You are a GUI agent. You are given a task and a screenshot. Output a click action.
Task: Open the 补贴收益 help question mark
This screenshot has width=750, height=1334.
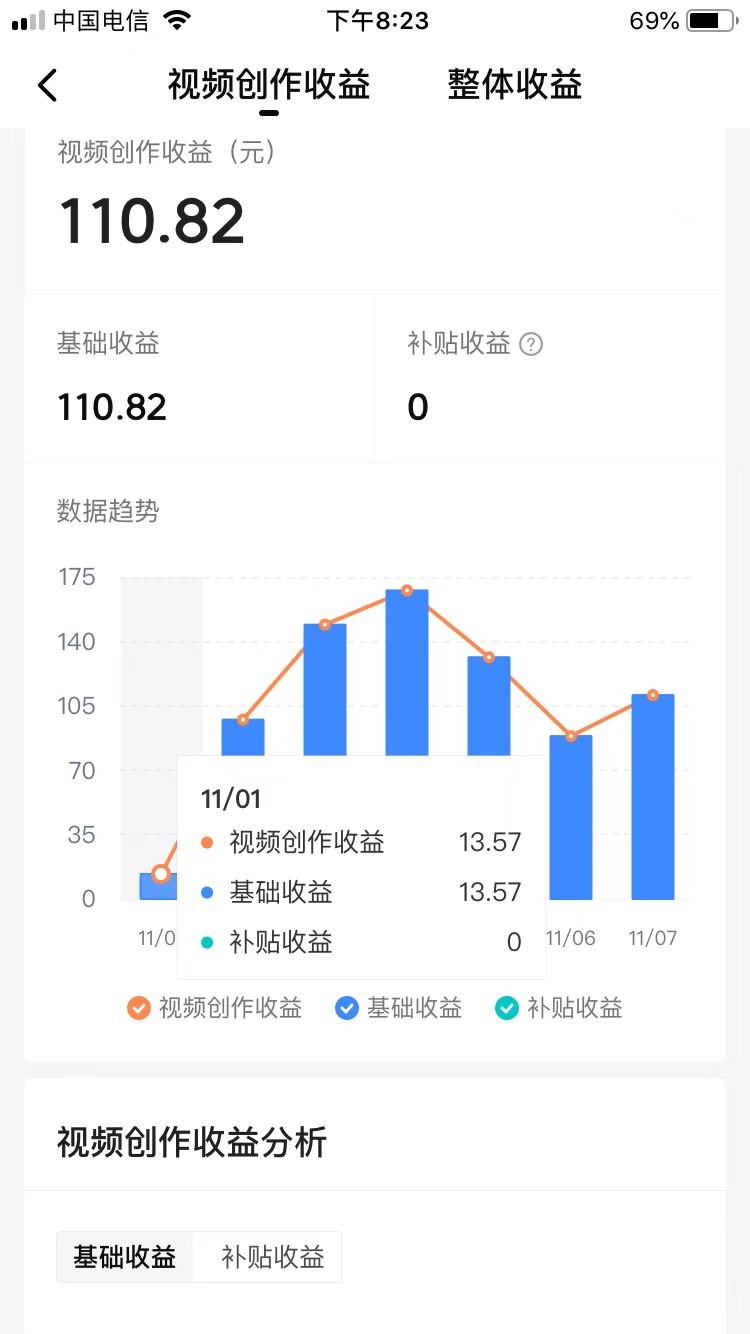[531, 344]
